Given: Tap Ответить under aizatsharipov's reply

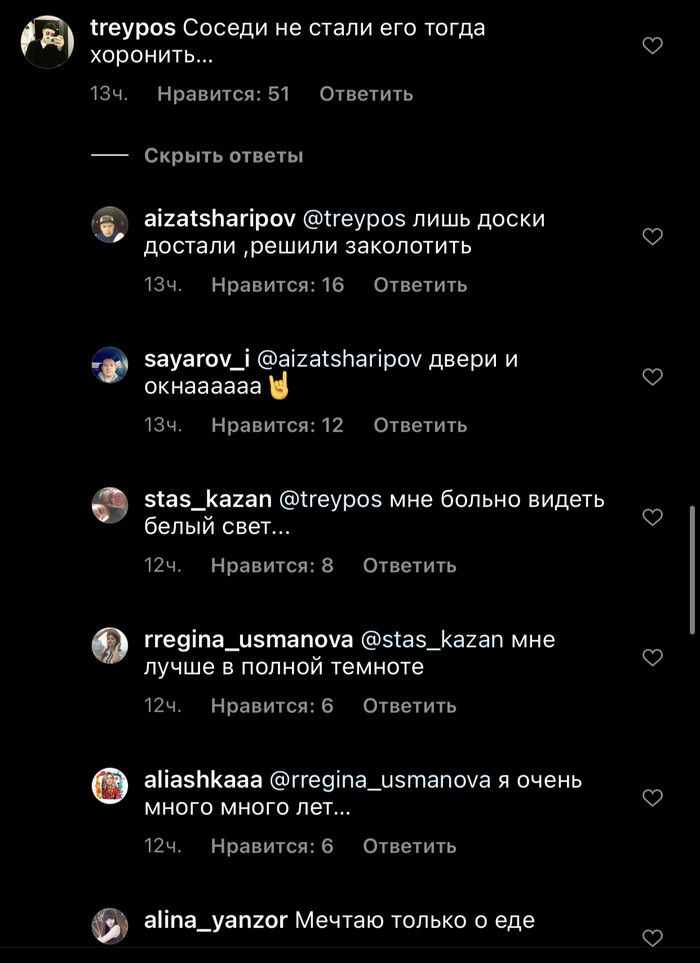Looking at the screenshot, I should pyautogui.click(x=420, y=285).
